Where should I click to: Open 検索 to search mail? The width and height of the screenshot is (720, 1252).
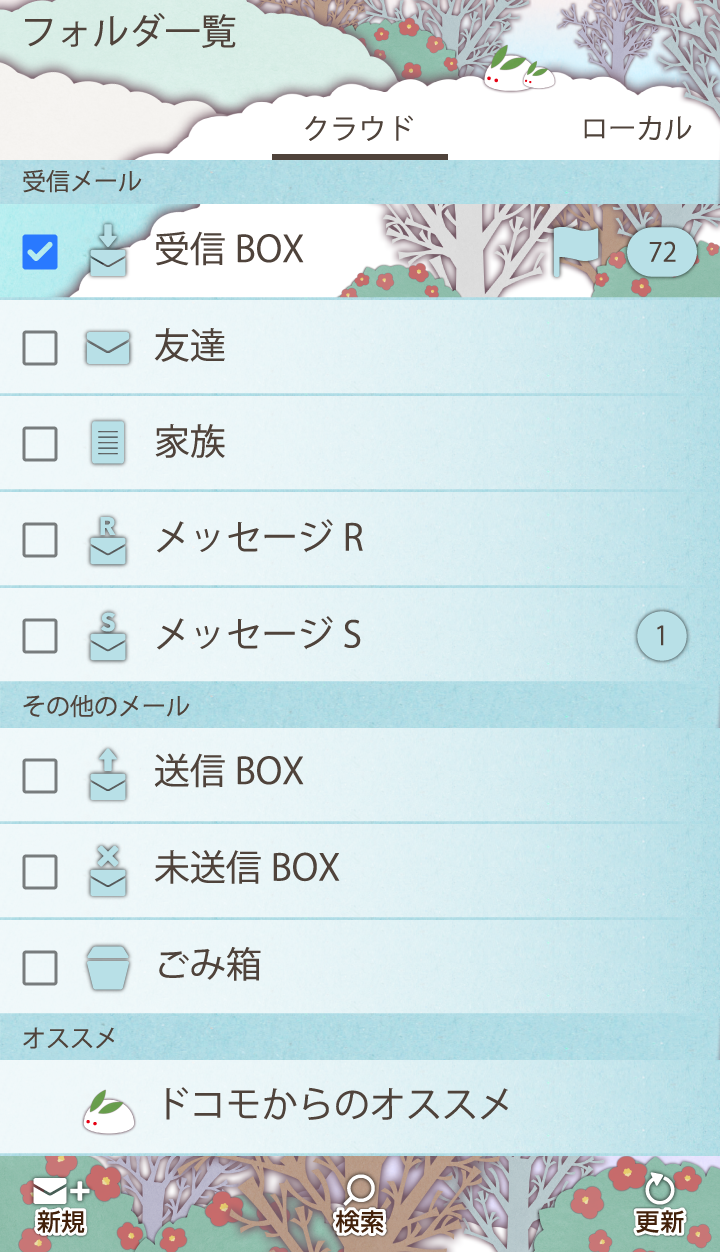pos(360,1205)
